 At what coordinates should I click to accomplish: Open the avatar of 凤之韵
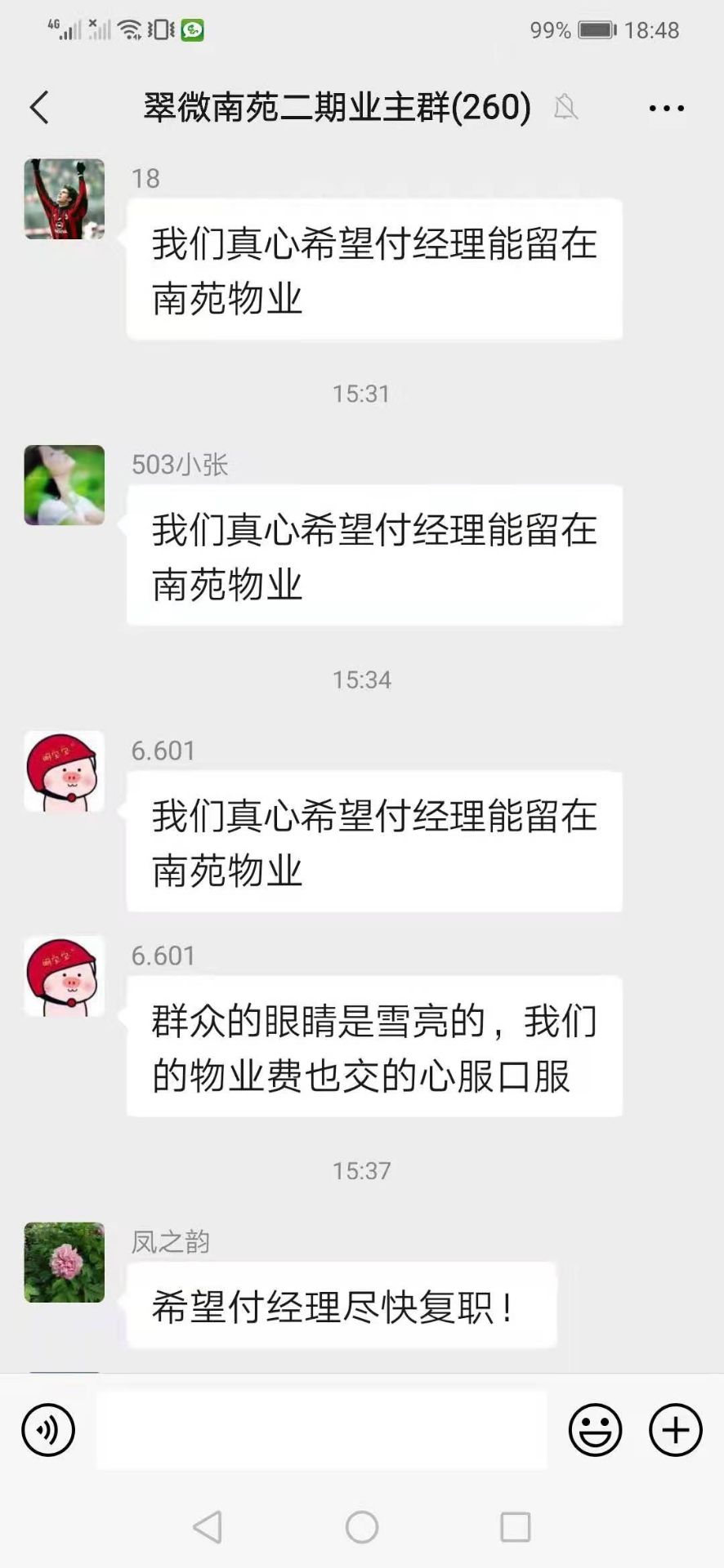tap(65, 1262)
